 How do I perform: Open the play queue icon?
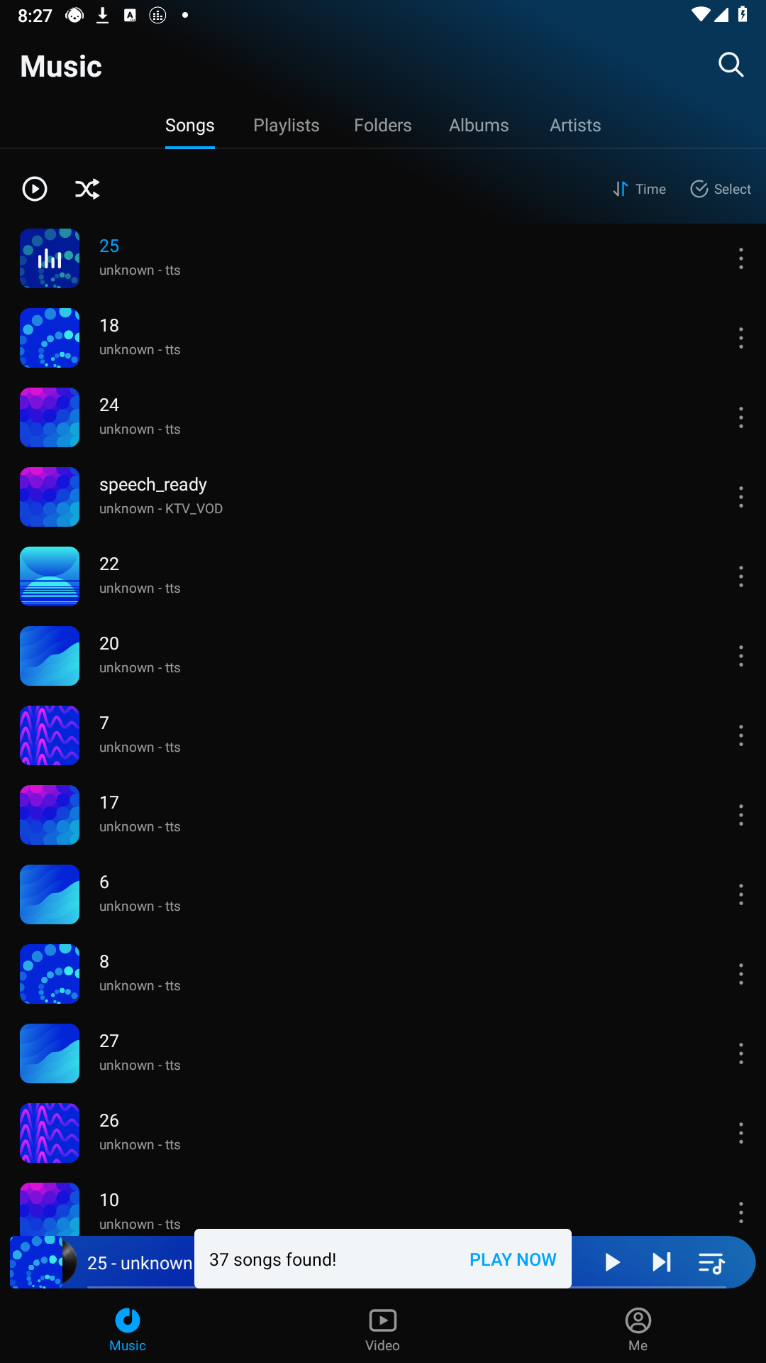[x=711, y=1262]
